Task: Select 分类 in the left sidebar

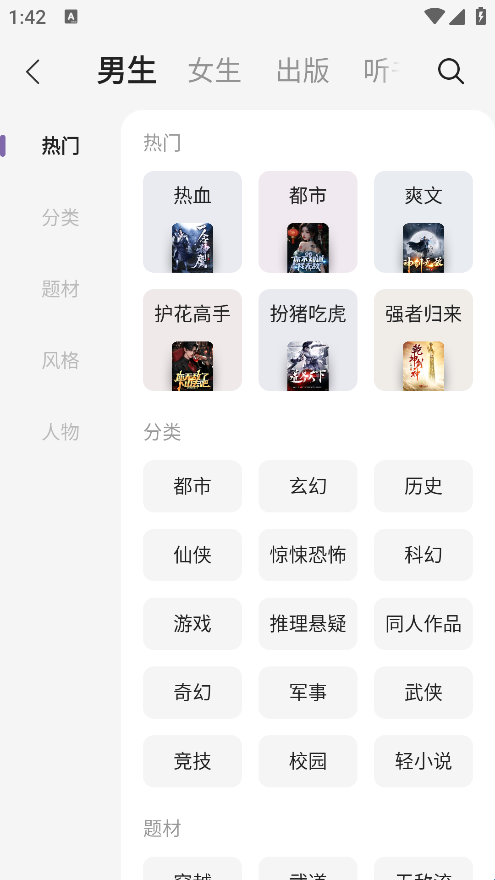Action: tap(61, 217)
